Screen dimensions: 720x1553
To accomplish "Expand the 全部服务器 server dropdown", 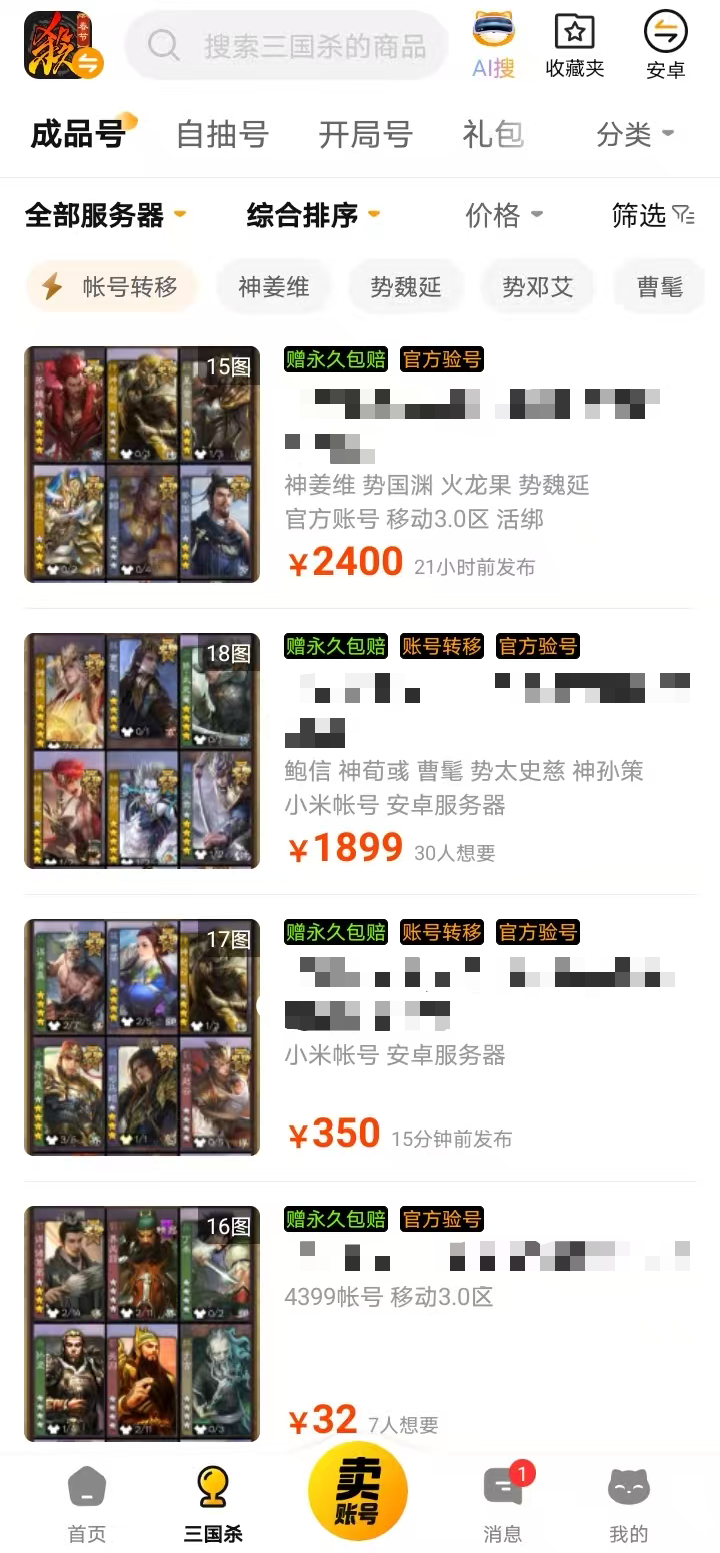I will coord(105,215).
